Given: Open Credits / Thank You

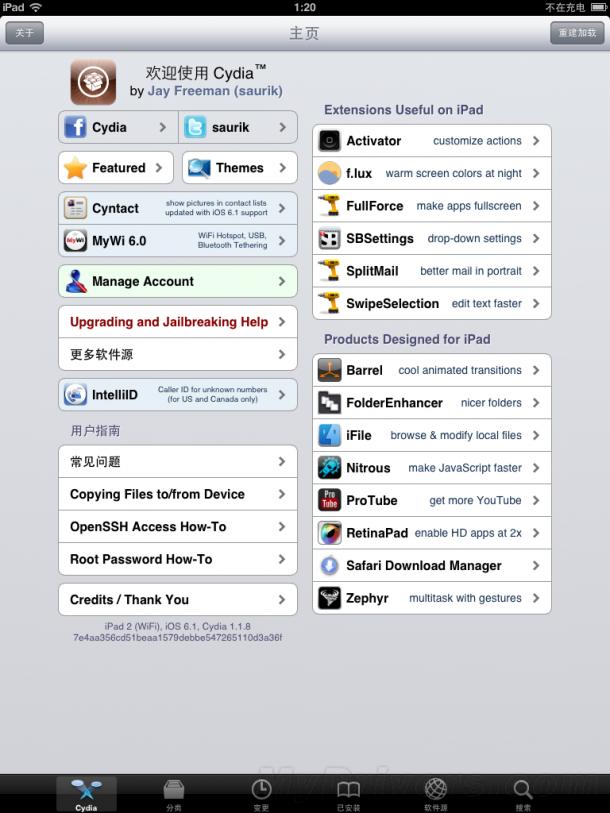Looking at the screenshot, I should (x=178, y=599).
